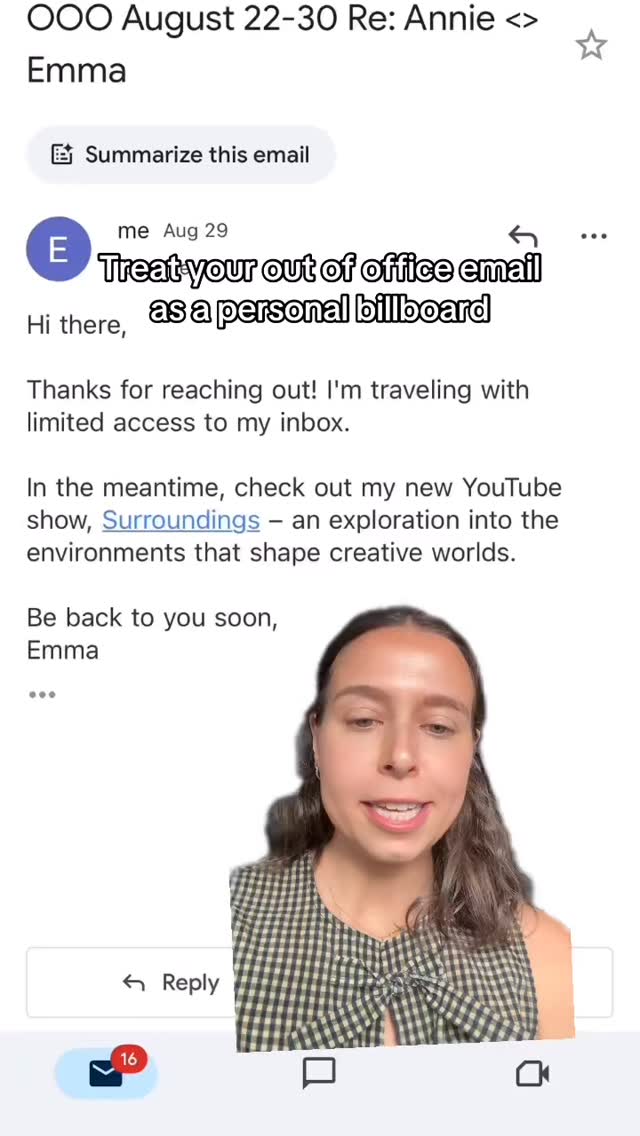Open the Surroundings link

180,520
